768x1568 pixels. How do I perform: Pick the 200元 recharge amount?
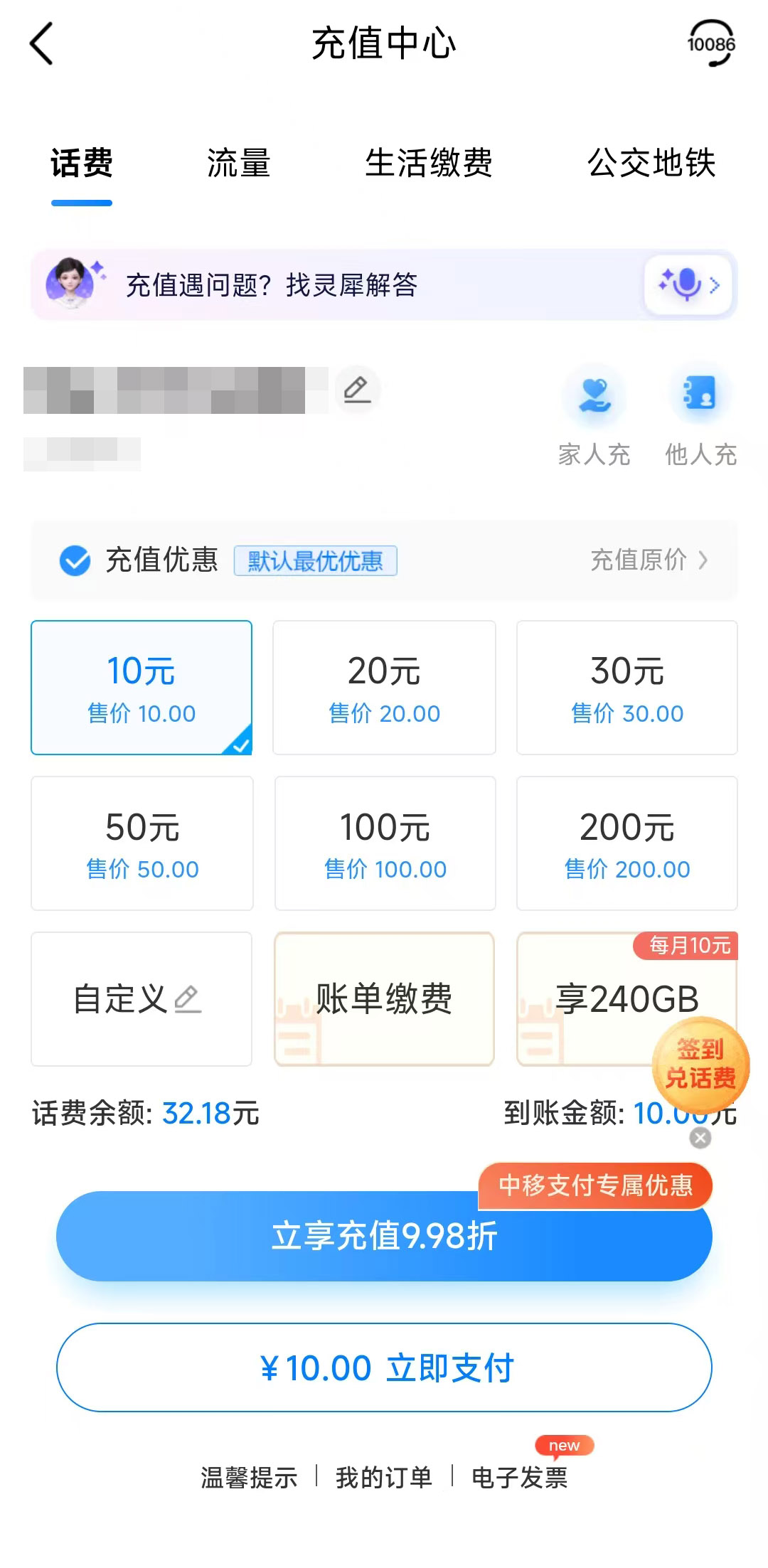click(x=626, y=843)
